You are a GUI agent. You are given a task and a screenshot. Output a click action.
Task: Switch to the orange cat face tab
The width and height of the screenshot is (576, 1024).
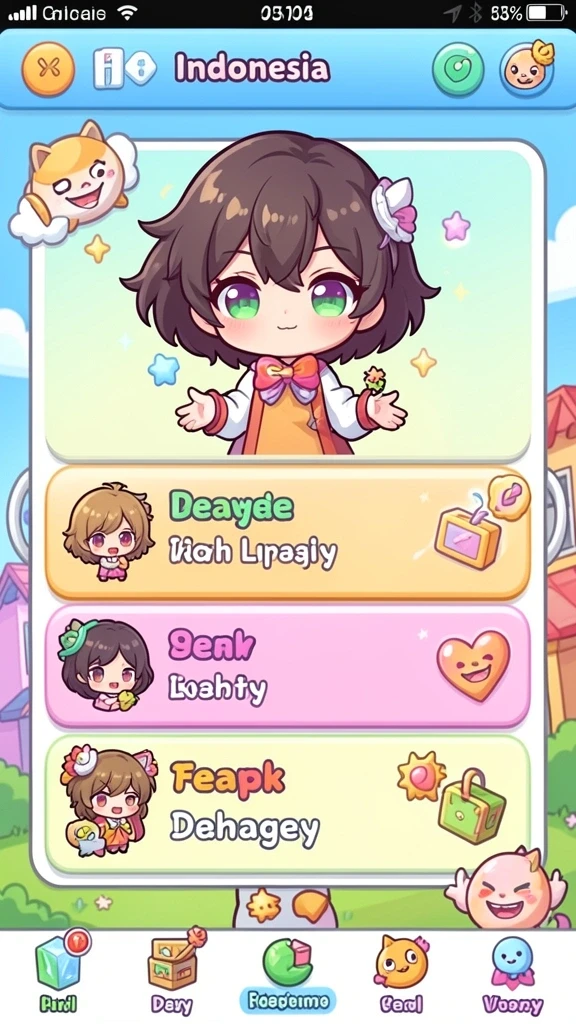[401, 972]
